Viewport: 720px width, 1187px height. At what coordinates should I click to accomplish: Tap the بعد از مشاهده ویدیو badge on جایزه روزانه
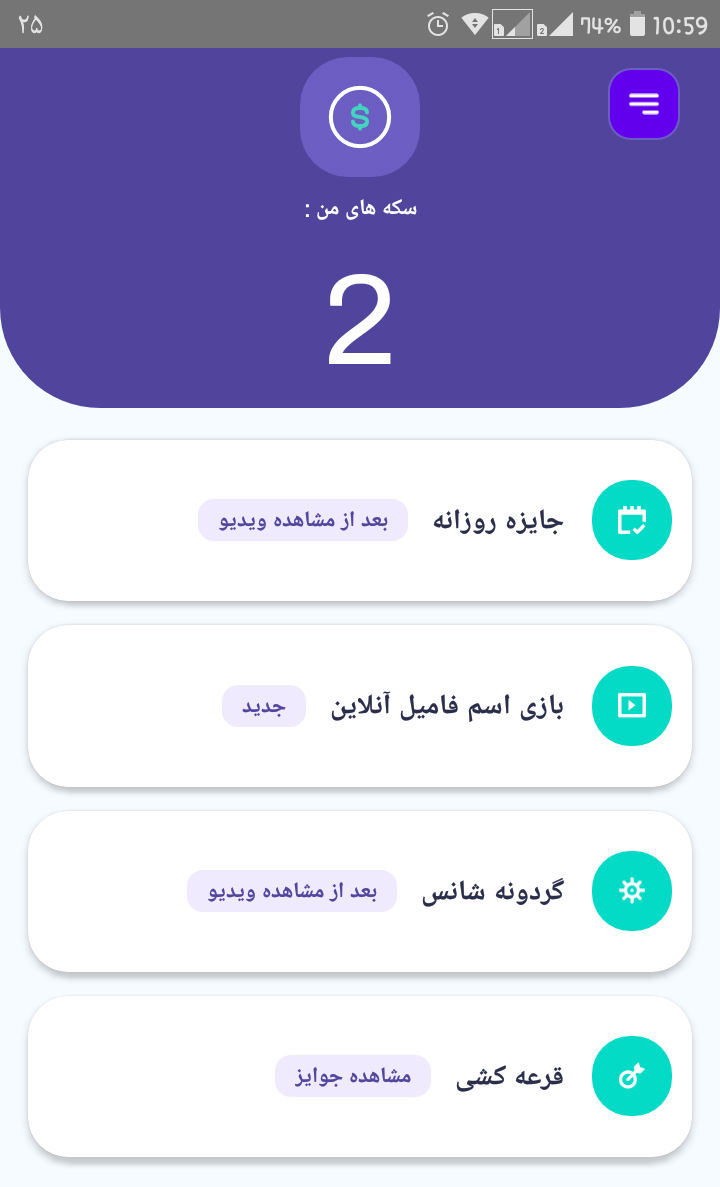tap(303, 520)
